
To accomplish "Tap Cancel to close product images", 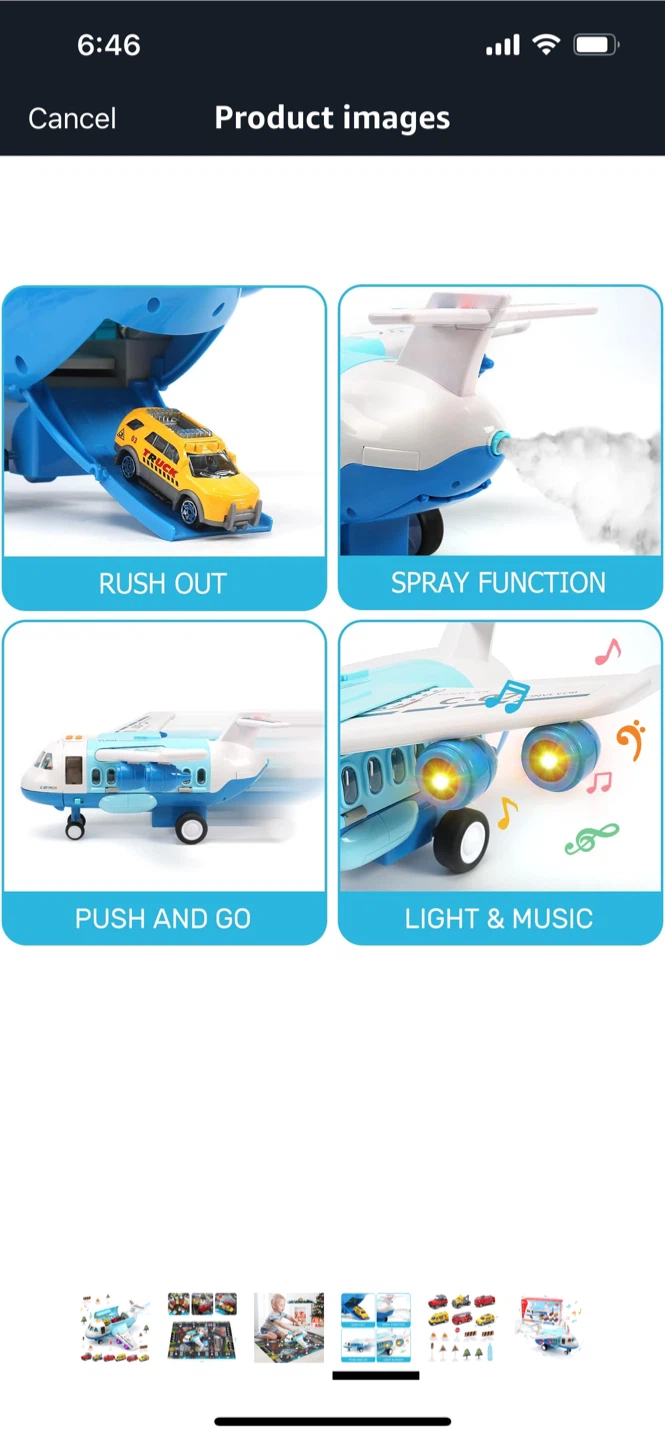I will pos(72,119).
